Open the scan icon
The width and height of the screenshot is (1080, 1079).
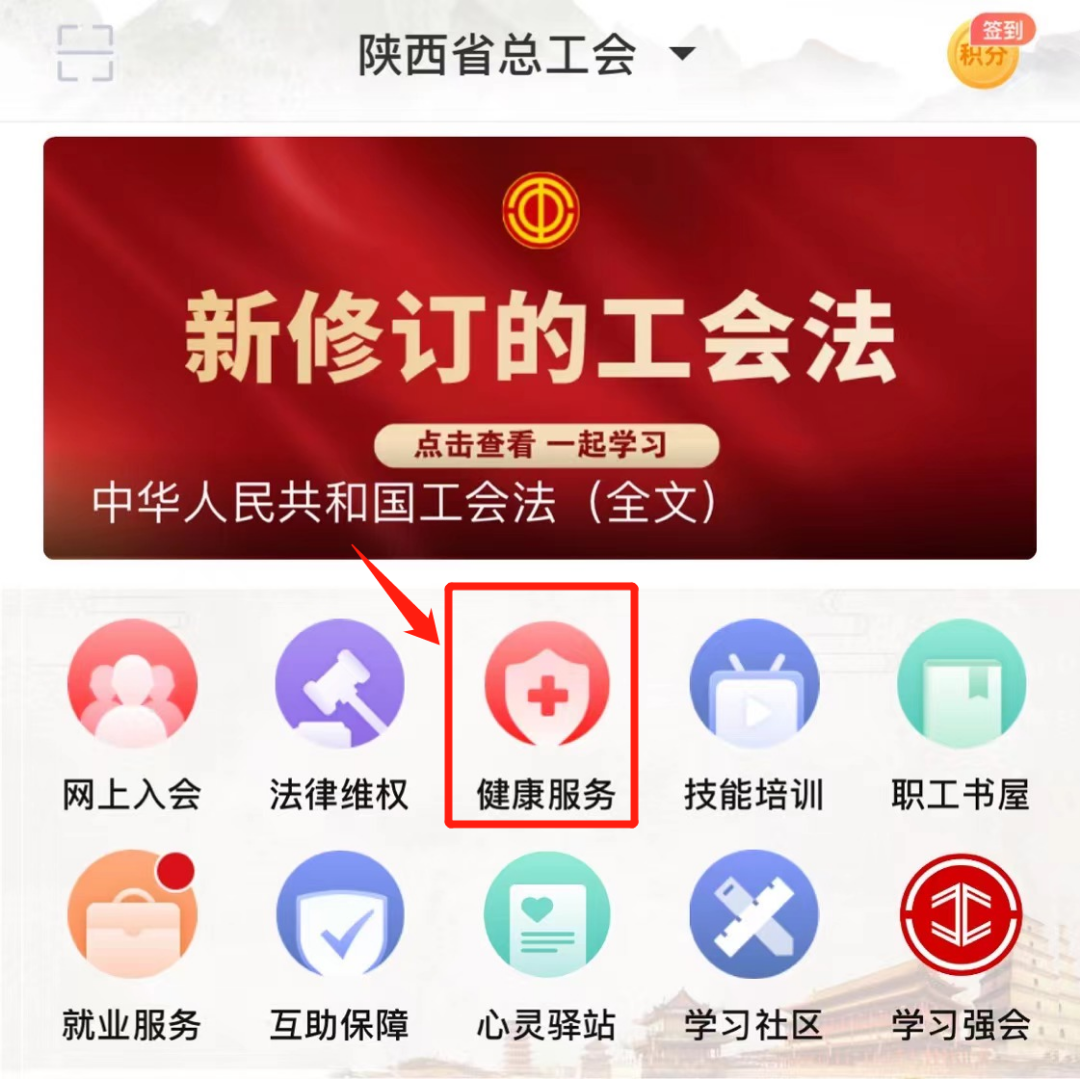pos(85,53)
